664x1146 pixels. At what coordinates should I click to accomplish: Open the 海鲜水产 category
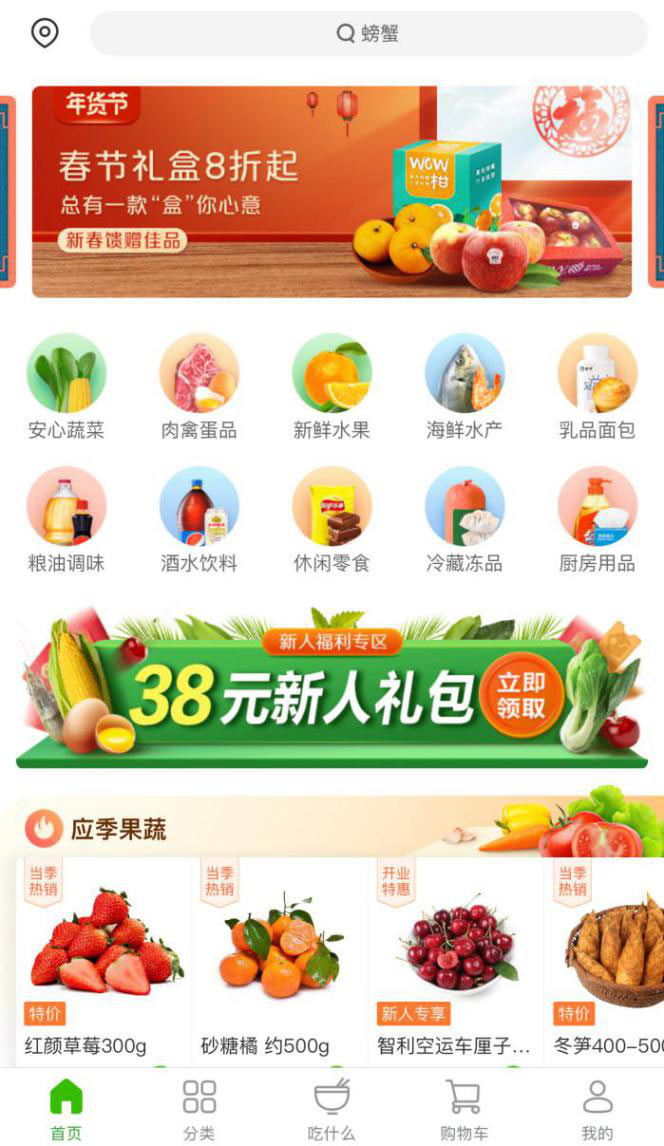click(x=464, y=386)
